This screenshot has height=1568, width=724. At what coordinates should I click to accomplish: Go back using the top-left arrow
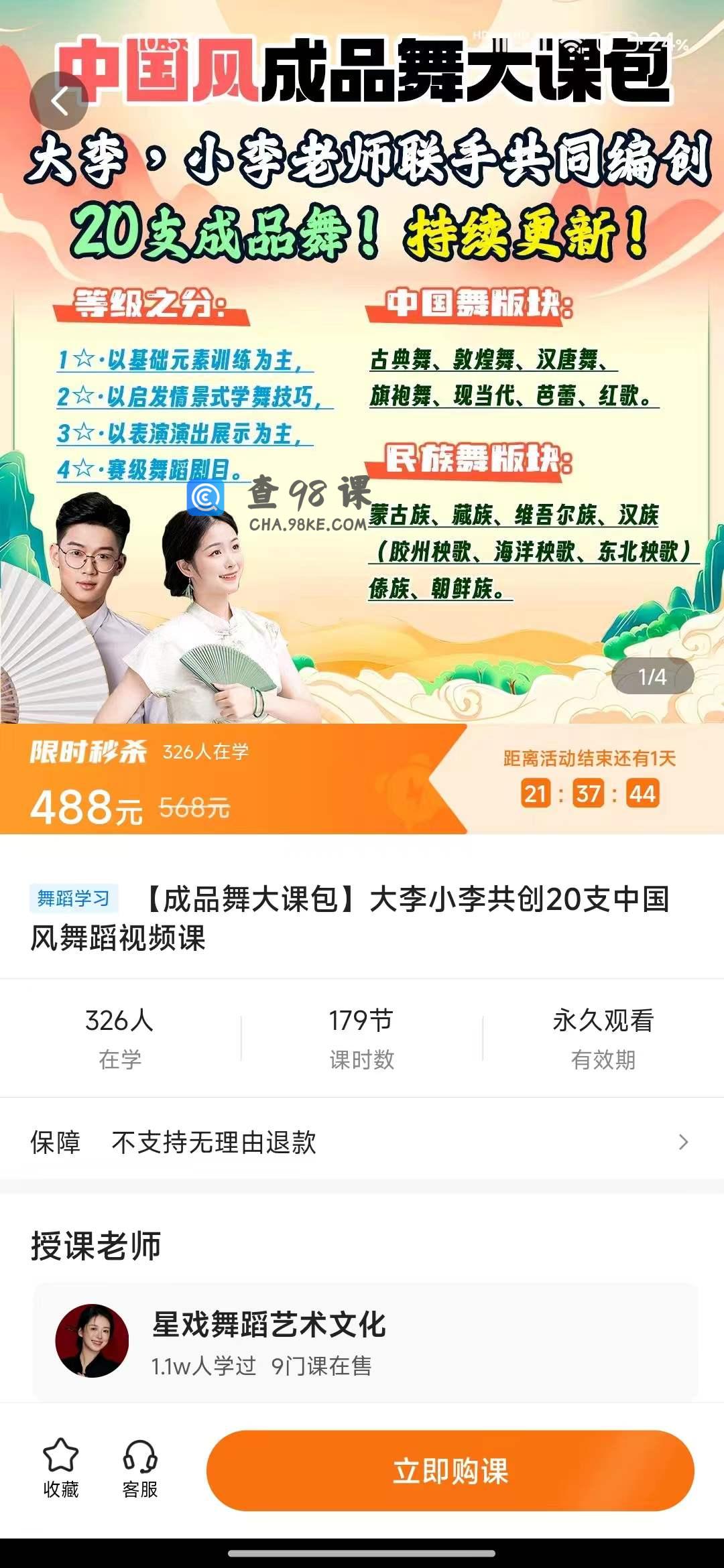[59, 102]
